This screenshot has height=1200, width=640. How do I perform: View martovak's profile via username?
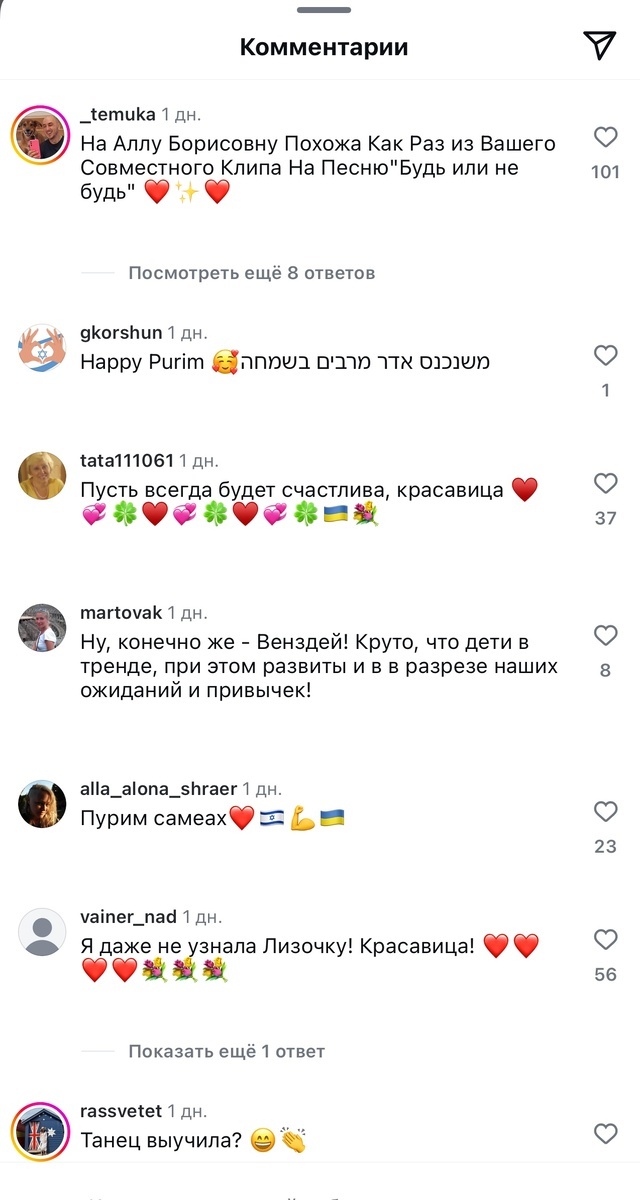coord(120,612)
